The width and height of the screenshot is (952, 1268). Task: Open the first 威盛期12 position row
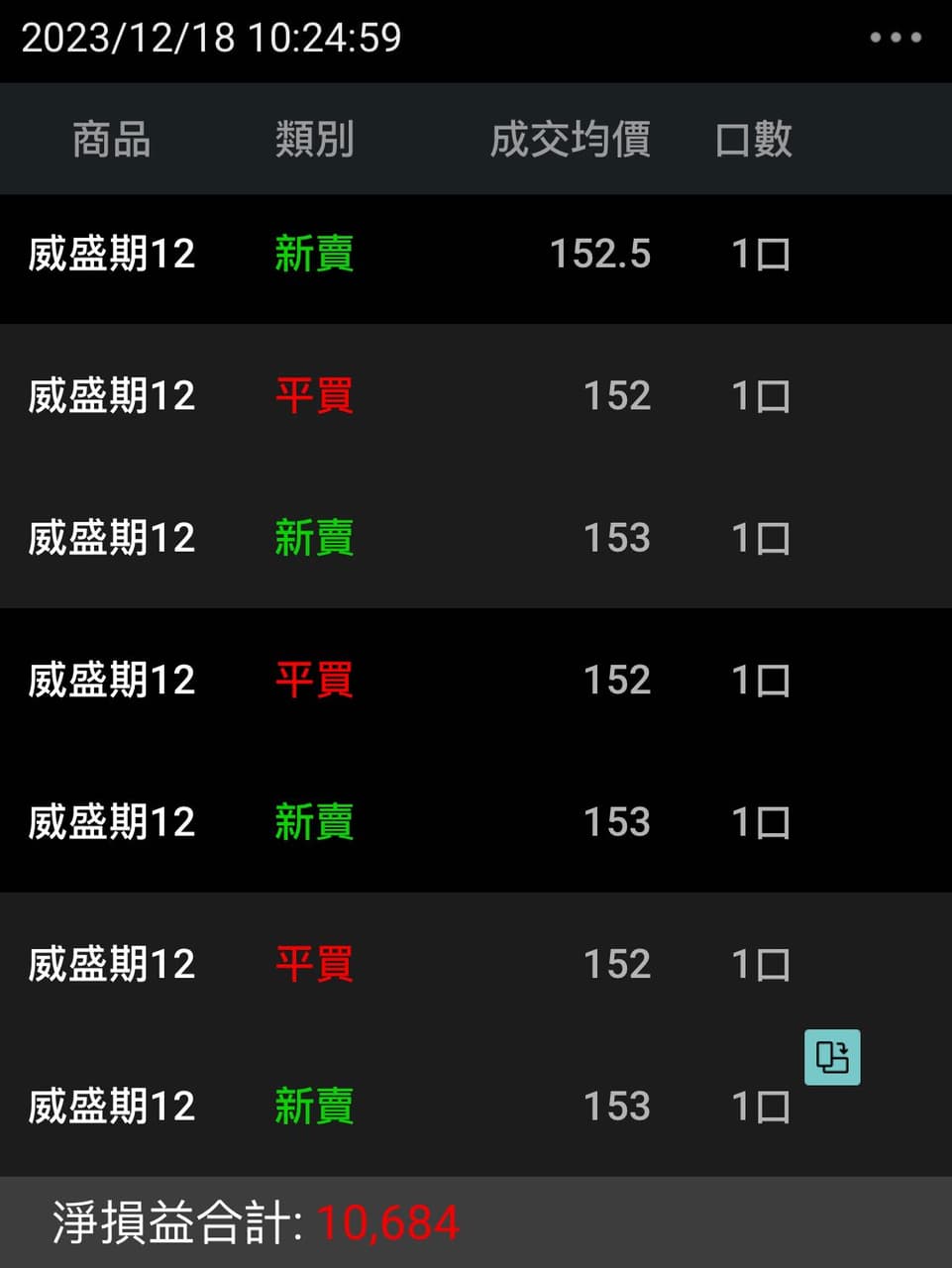tap(110, 255)
